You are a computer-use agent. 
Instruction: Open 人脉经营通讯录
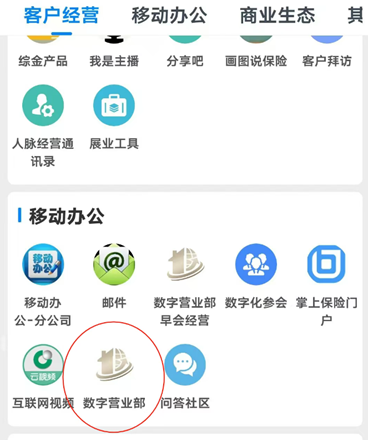coord(43,126)
